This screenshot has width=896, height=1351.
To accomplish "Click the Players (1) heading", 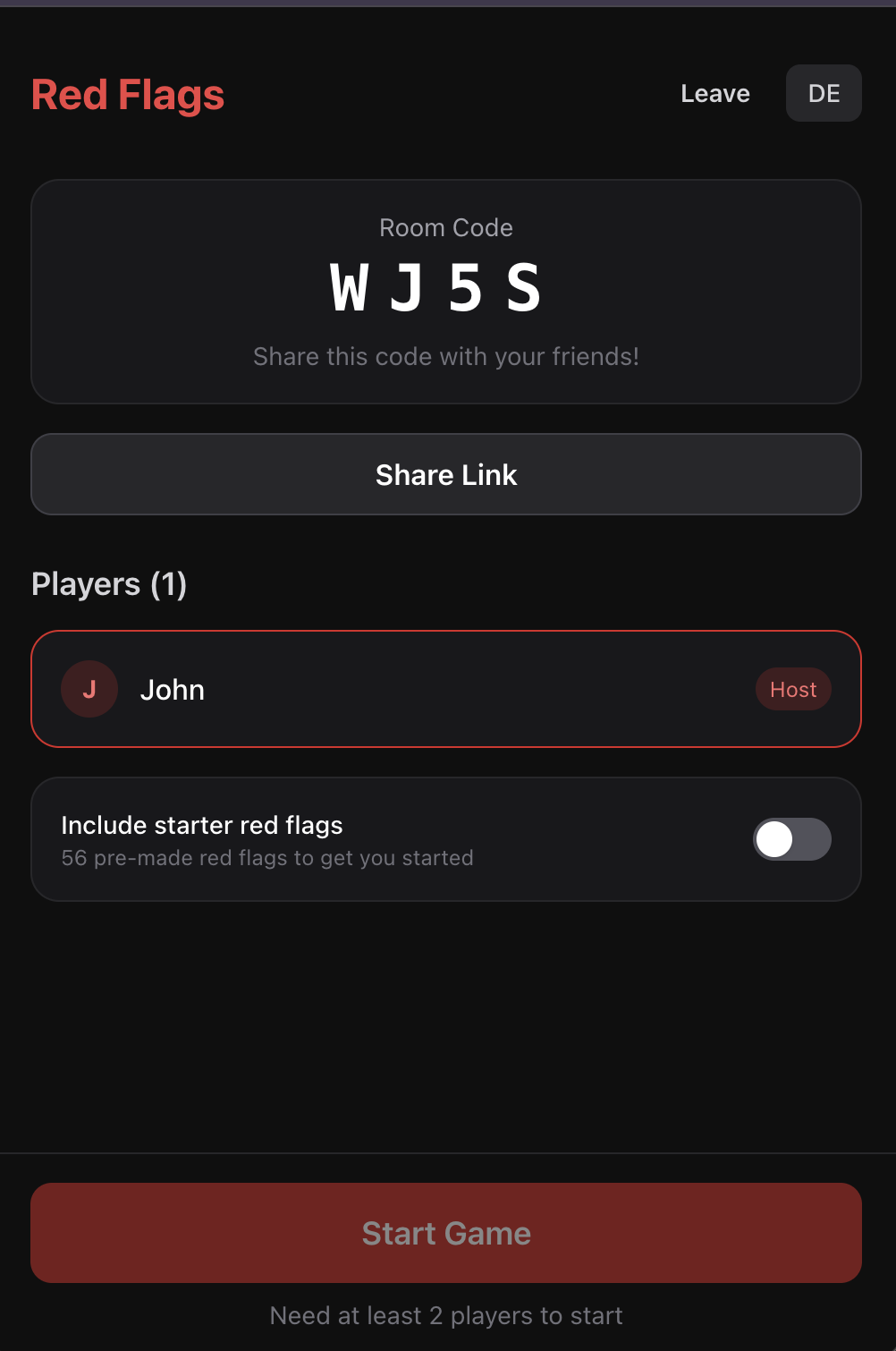I will (x=109, y=583).
